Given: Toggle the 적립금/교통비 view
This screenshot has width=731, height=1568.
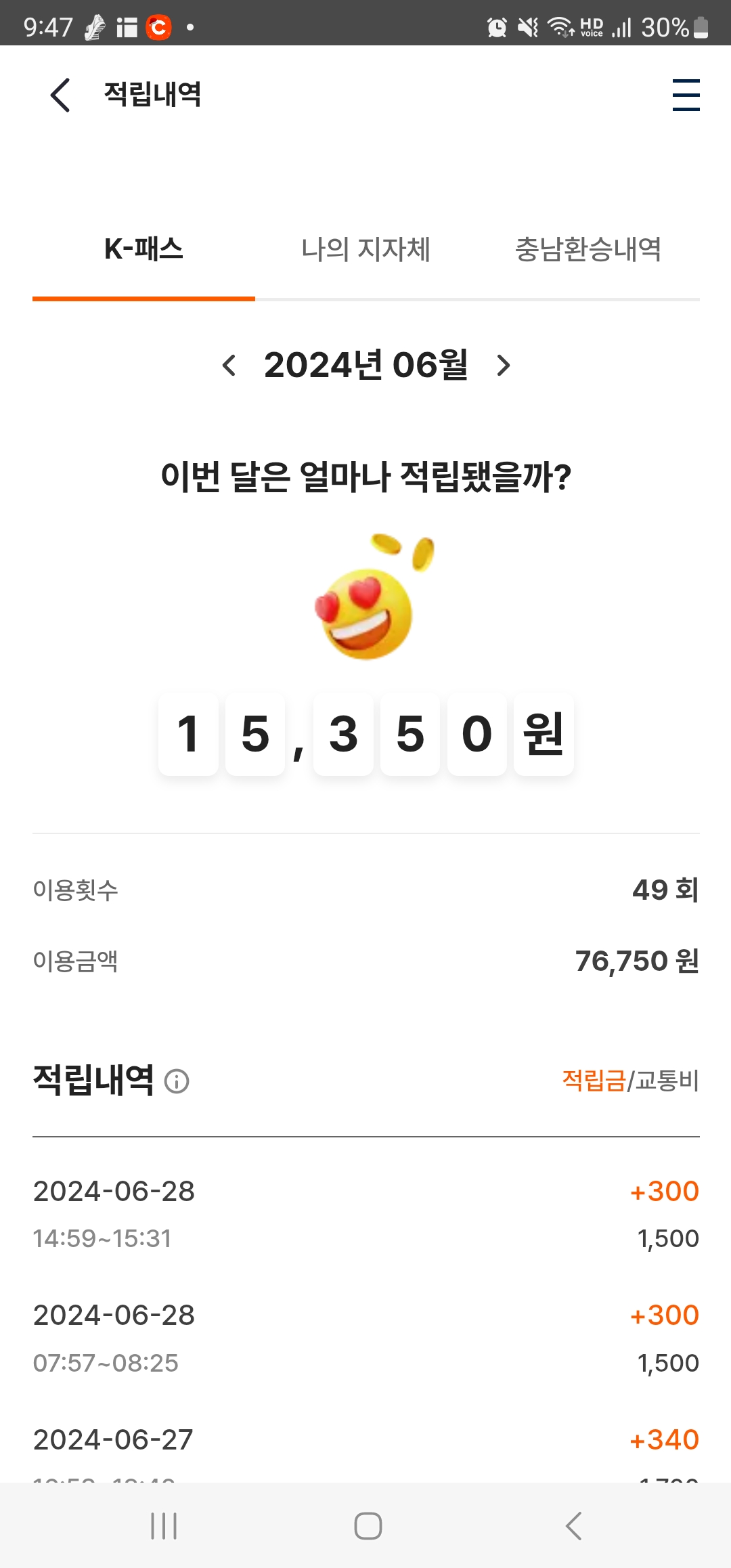Looking at the screenshot, I should pos(629,1081).
